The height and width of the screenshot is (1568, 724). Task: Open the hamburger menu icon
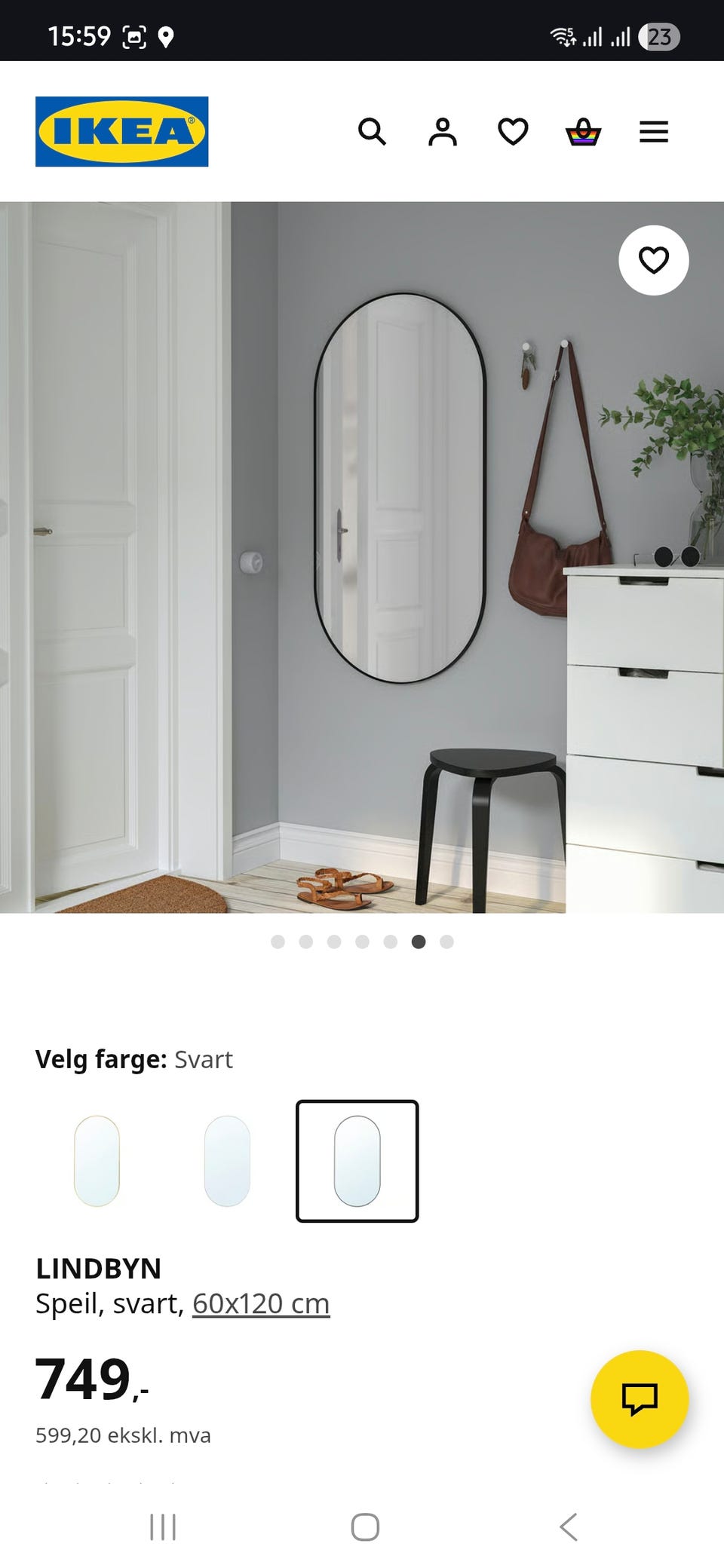point(653,132)
